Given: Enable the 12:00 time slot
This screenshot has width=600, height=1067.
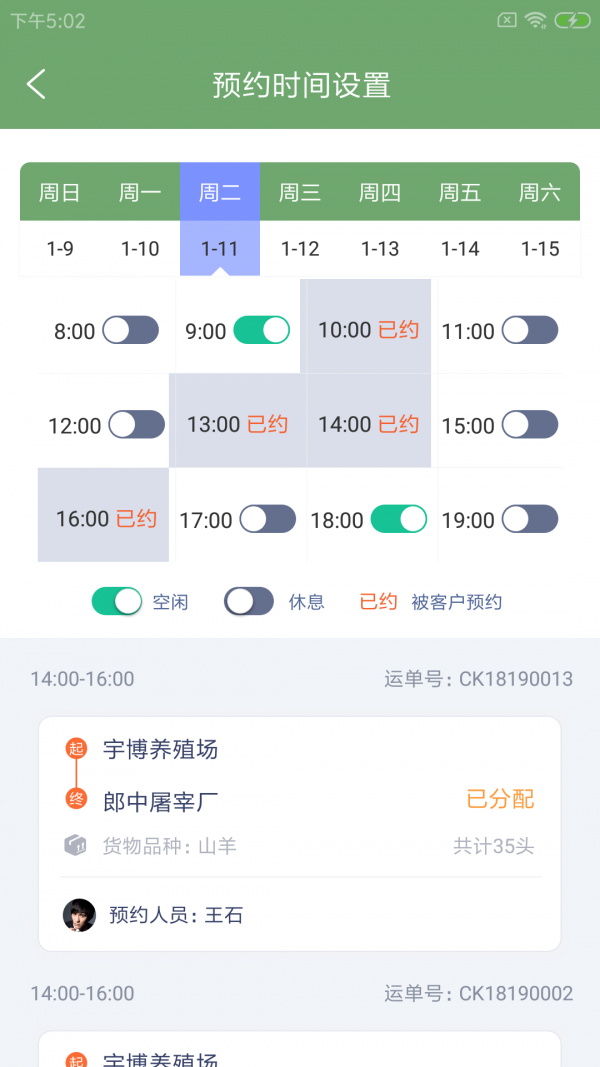Looking at the screenshot, I should 136,424.
